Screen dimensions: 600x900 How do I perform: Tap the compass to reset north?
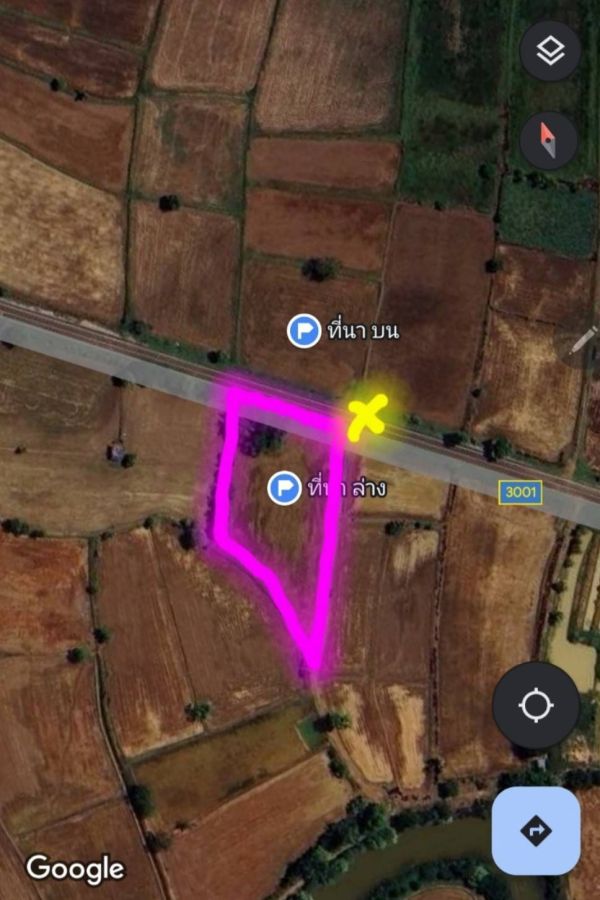550,140
